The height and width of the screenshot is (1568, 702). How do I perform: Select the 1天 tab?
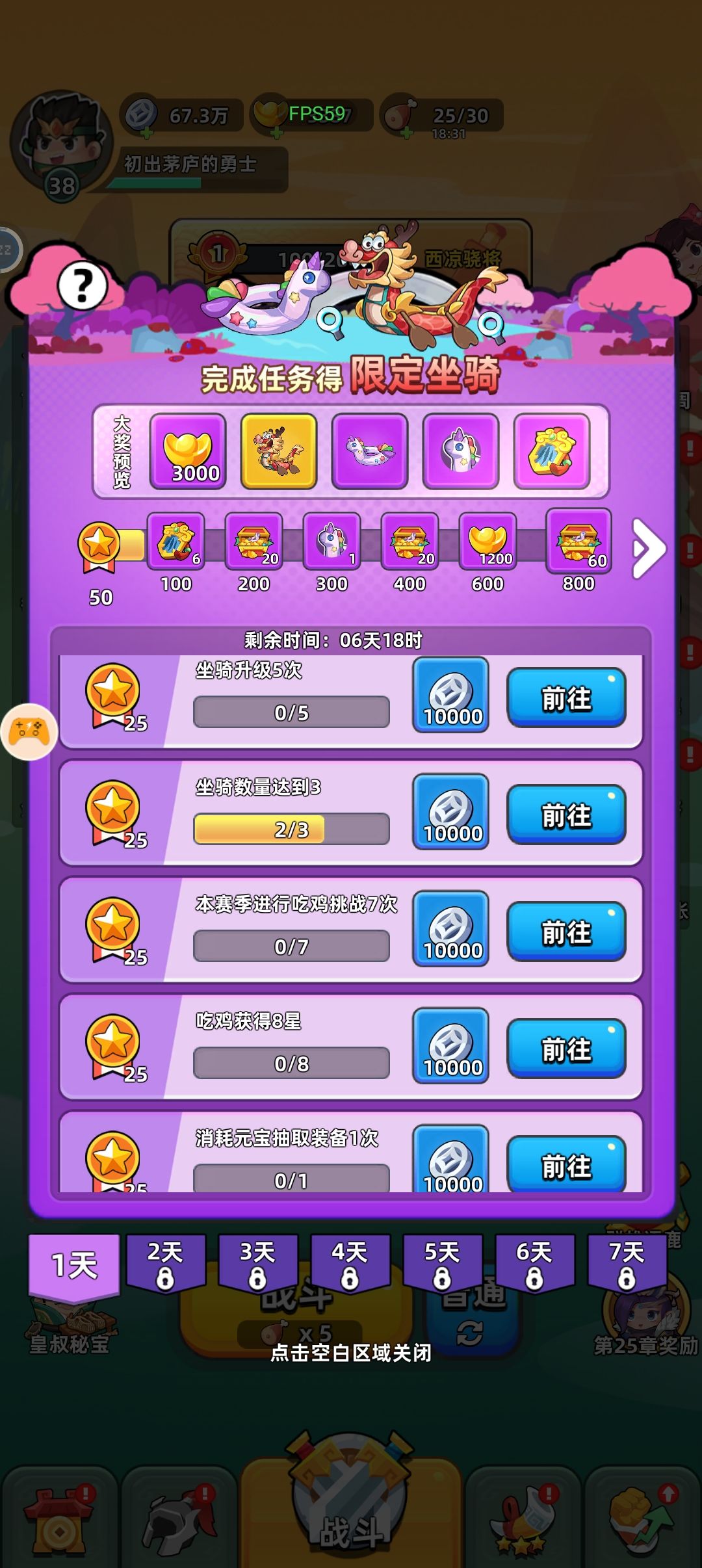coord(74,1267)
